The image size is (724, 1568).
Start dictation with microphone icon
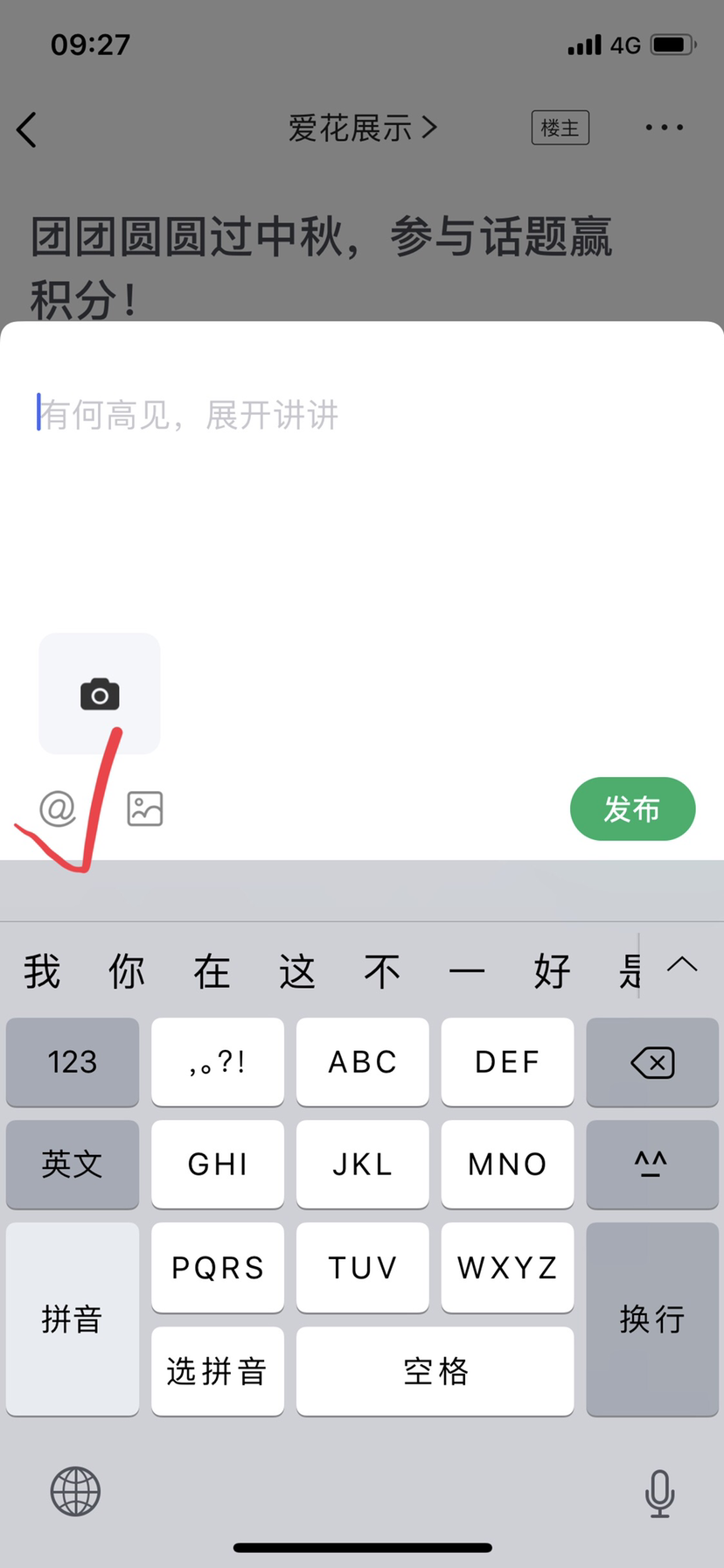(x=659, y=1493)
